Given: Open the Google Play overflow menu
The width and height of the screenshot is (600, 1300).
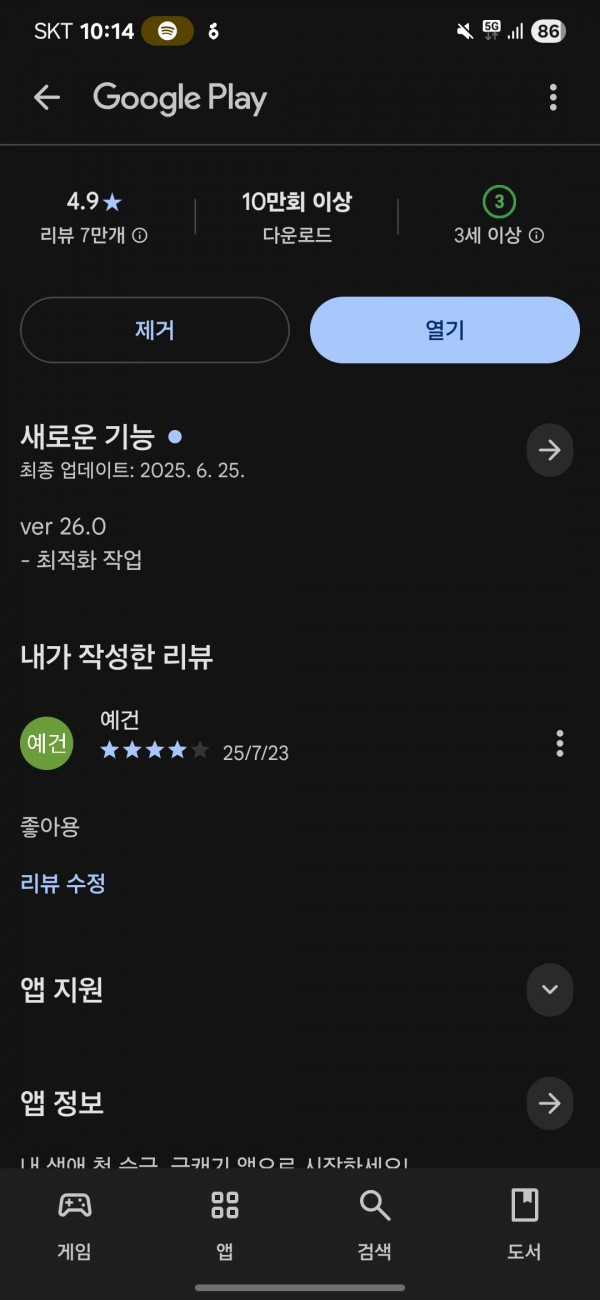Looking at the screenshot, I should 553,97.
